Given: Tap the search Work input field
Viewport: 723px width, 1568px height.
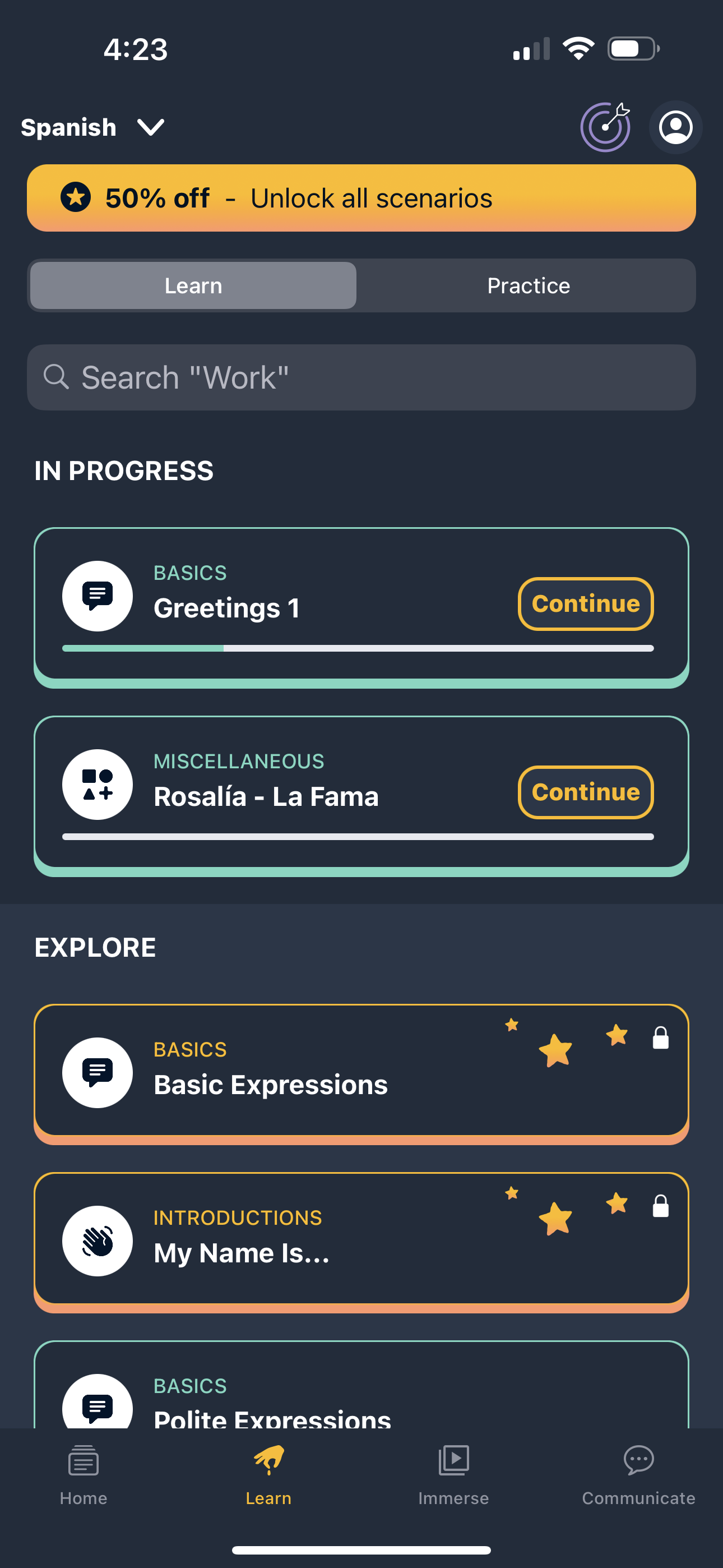Looking at the screenshot, I should [361, 377].
